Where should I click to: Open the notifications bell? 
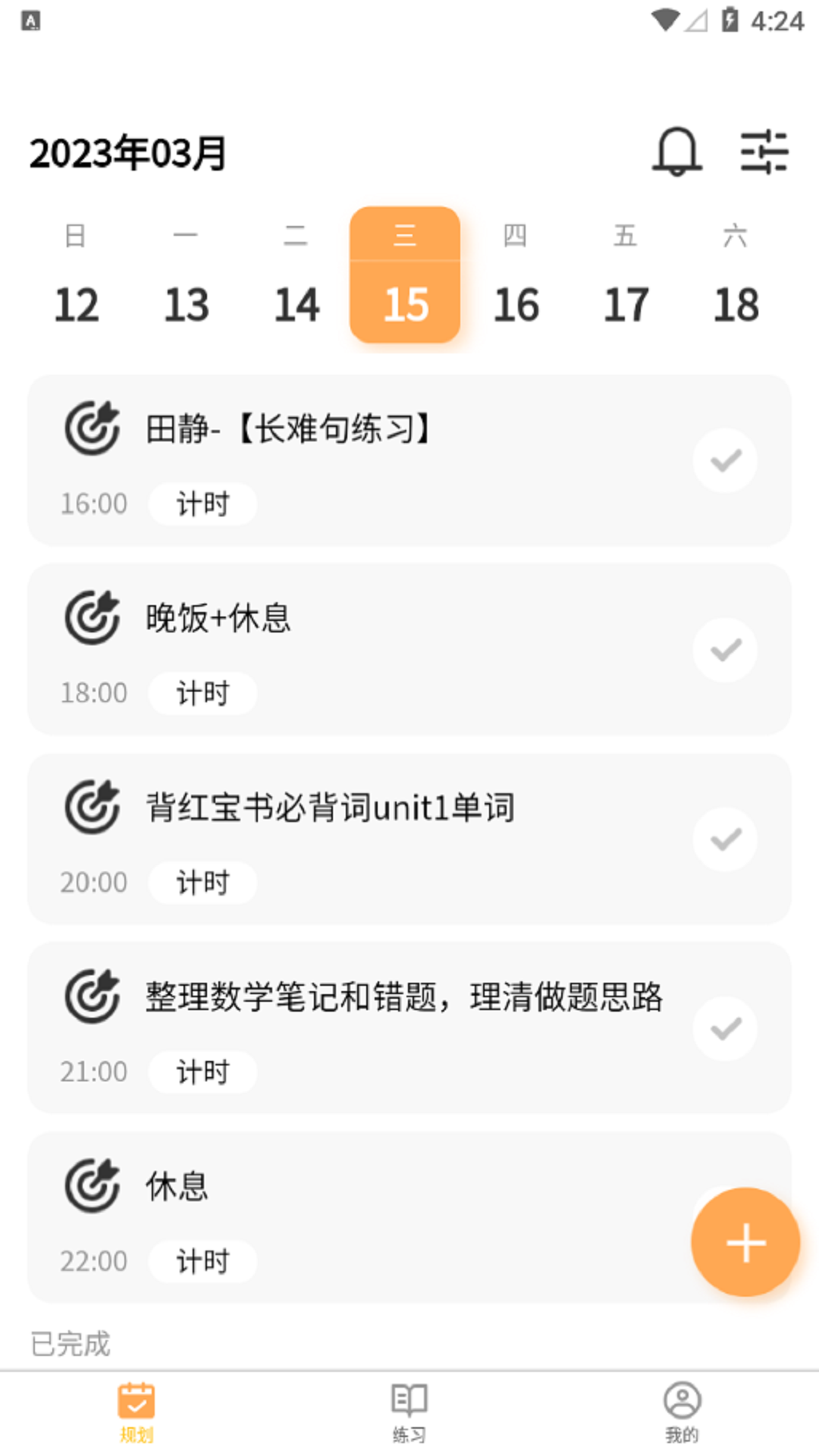tap(676, 152)
